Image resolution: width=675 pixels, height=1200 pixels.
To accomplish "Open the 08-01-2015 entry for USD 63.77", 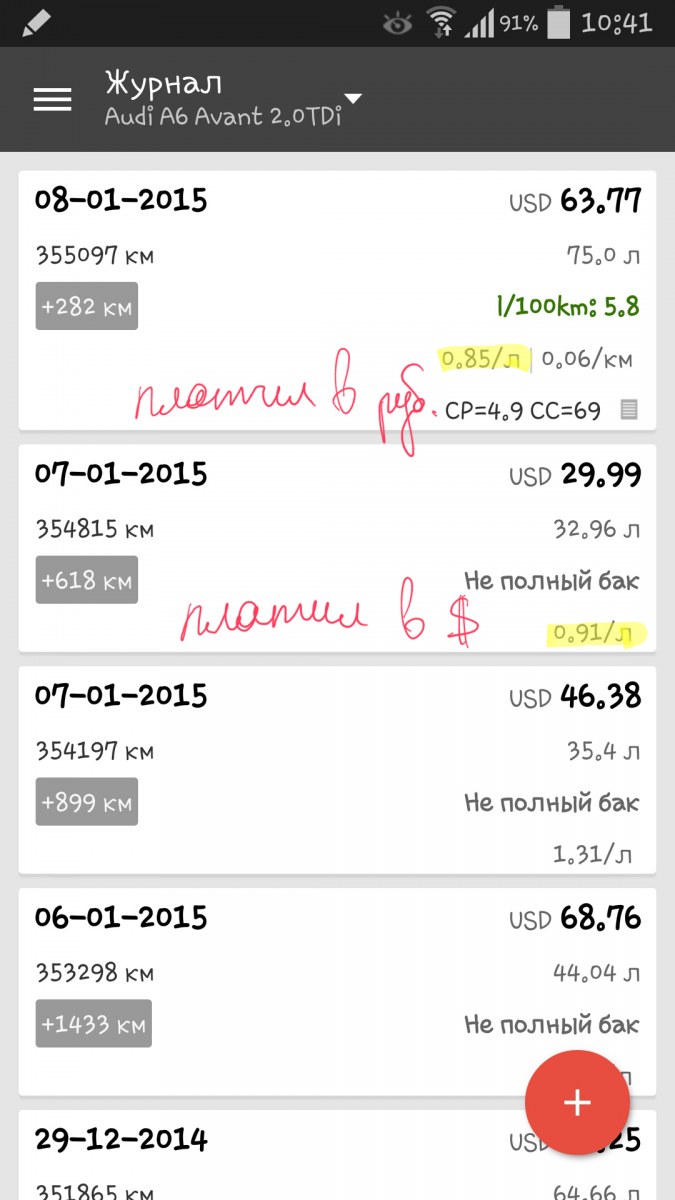I will 337,300.
